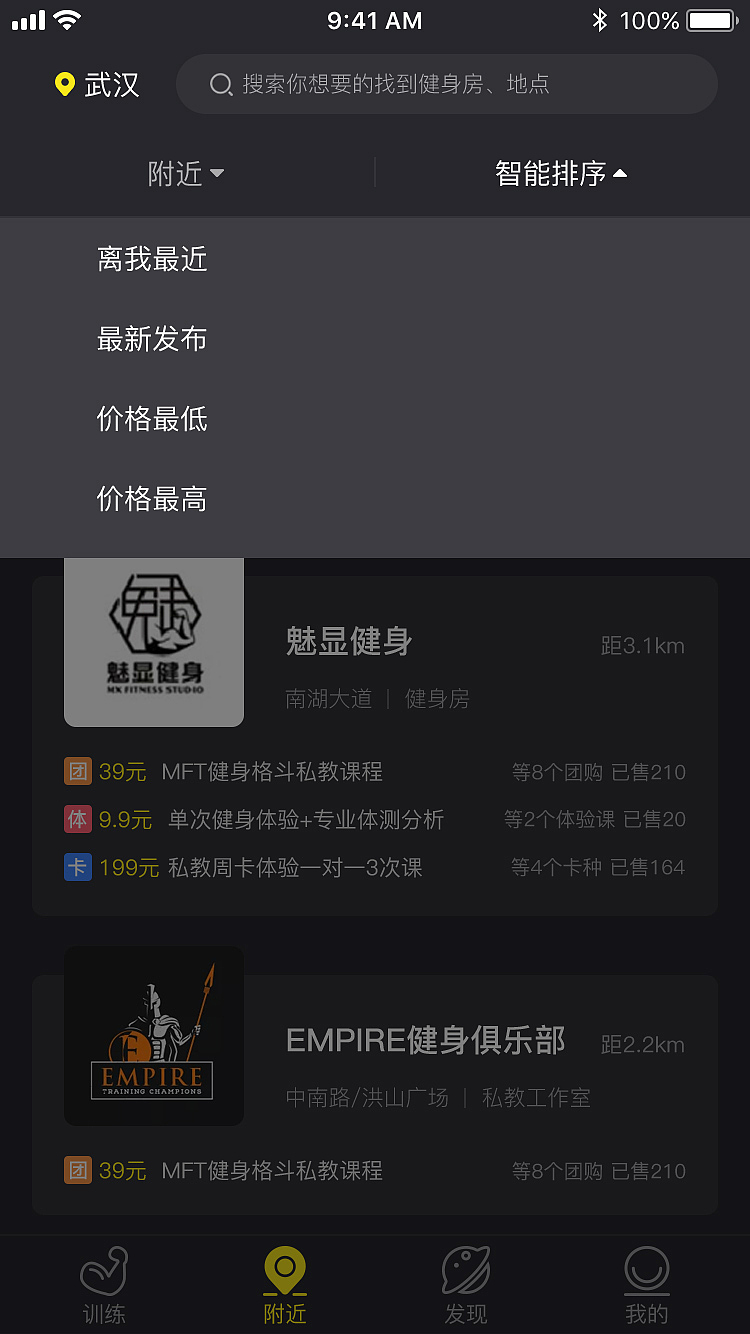Select the 训练 tab icon in bottom navigation
This screenshot has height=1334, width=750.
click(x=103, y=1271)
